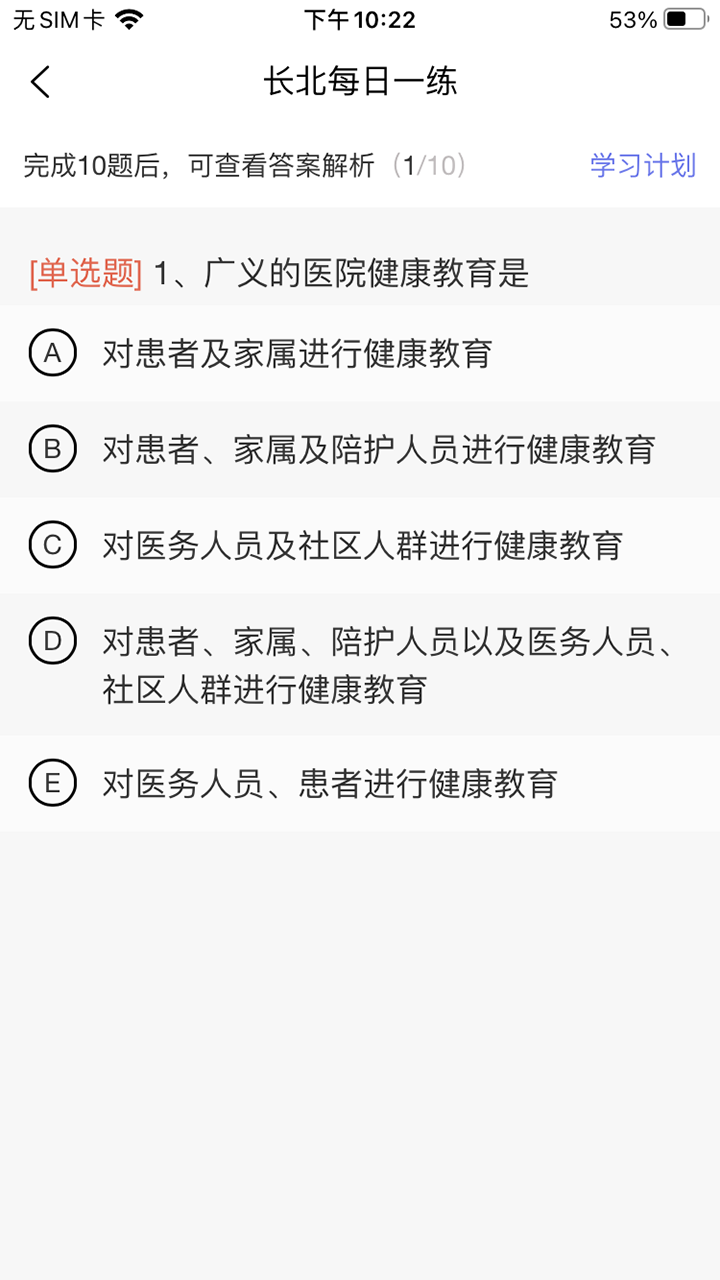The image size is (720, 1280).
Task: Tap the circled letter E indicator
Action: point(52,784)
